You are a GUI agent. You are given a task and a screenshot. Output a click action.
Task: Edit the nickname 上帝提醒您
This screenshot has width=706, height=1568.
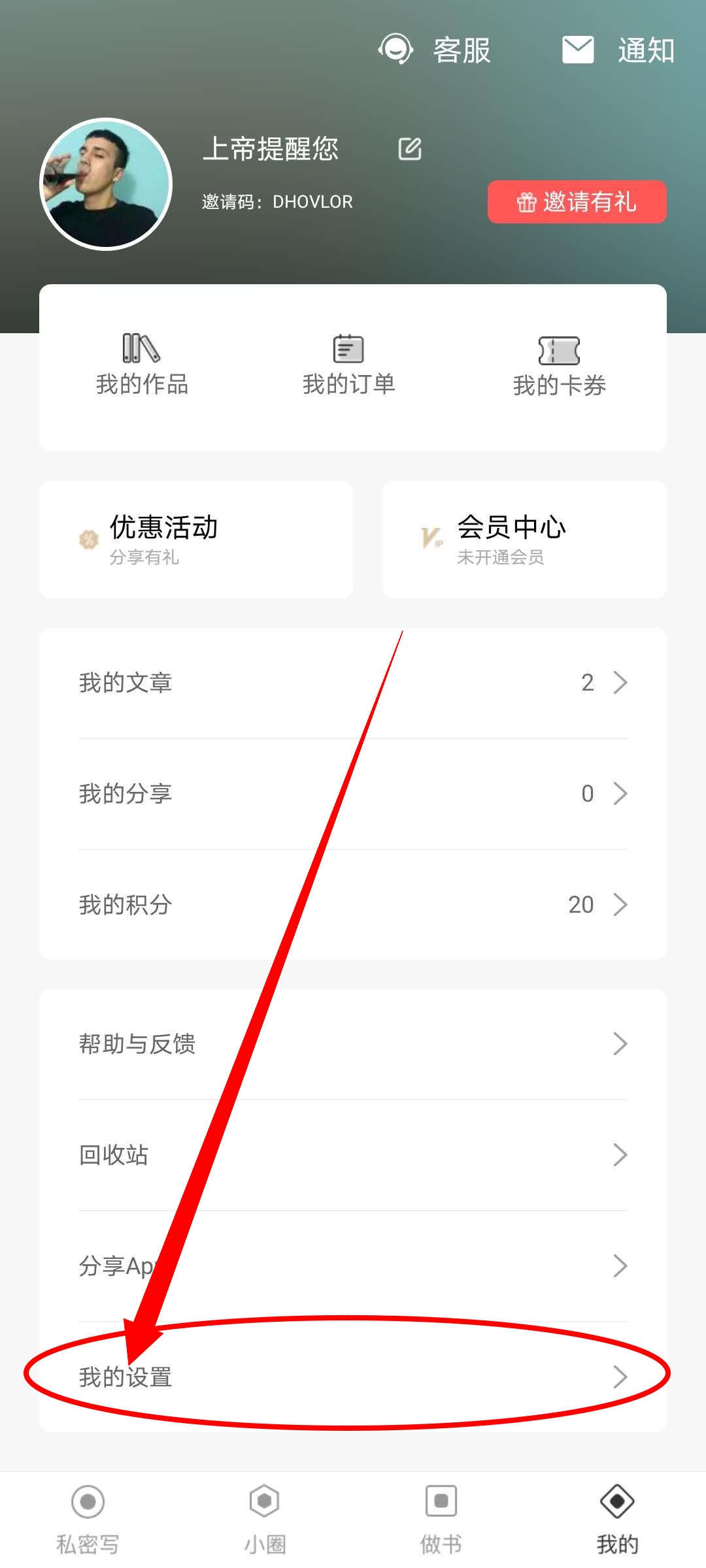pyautogui.click(x=410, y=149)
